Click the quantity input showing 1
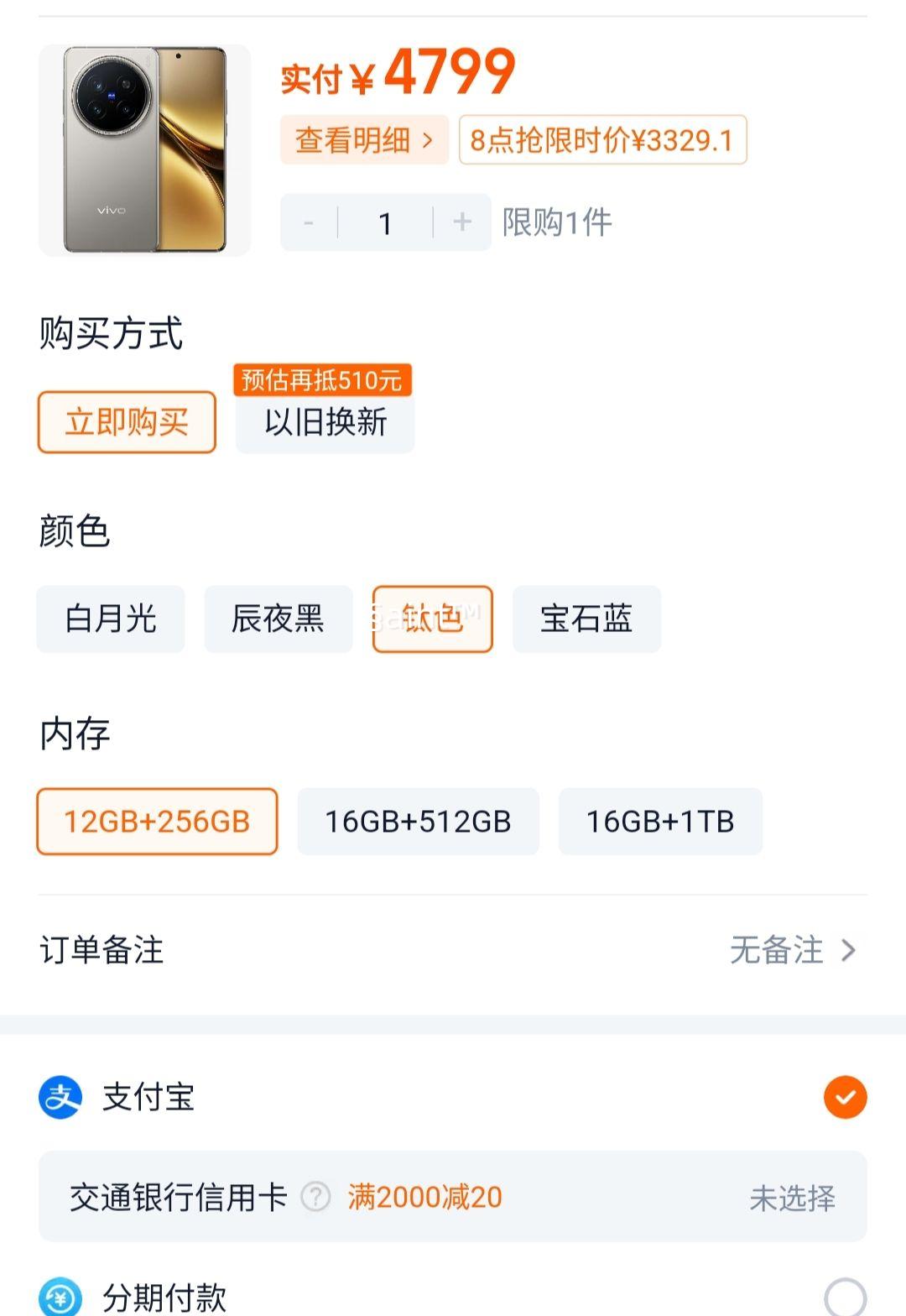Image resolution: width=906 pixels, height=1316 pixels. 385,222
